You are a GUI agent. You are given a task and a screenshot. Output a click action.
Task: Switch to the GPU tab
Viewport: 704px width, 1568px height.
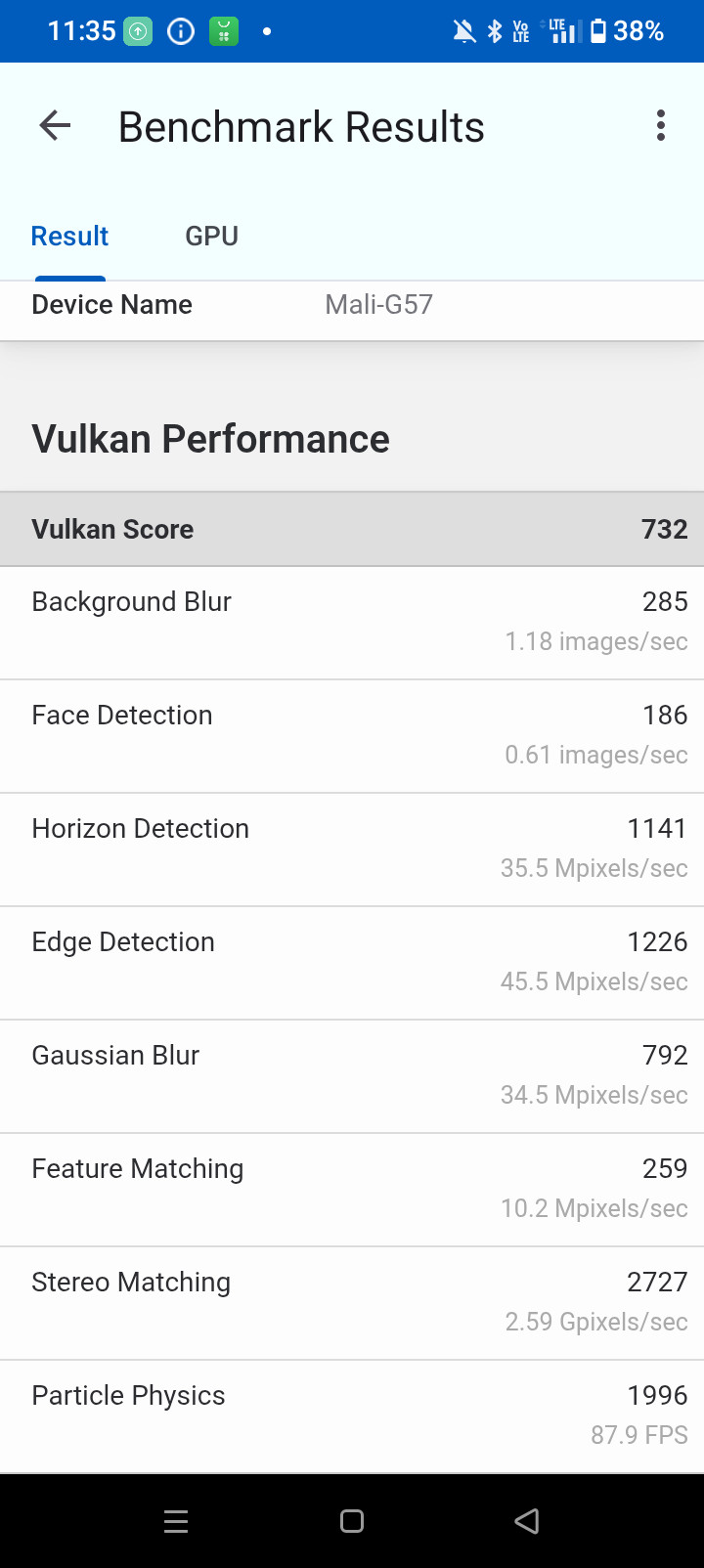coord(212,237)
